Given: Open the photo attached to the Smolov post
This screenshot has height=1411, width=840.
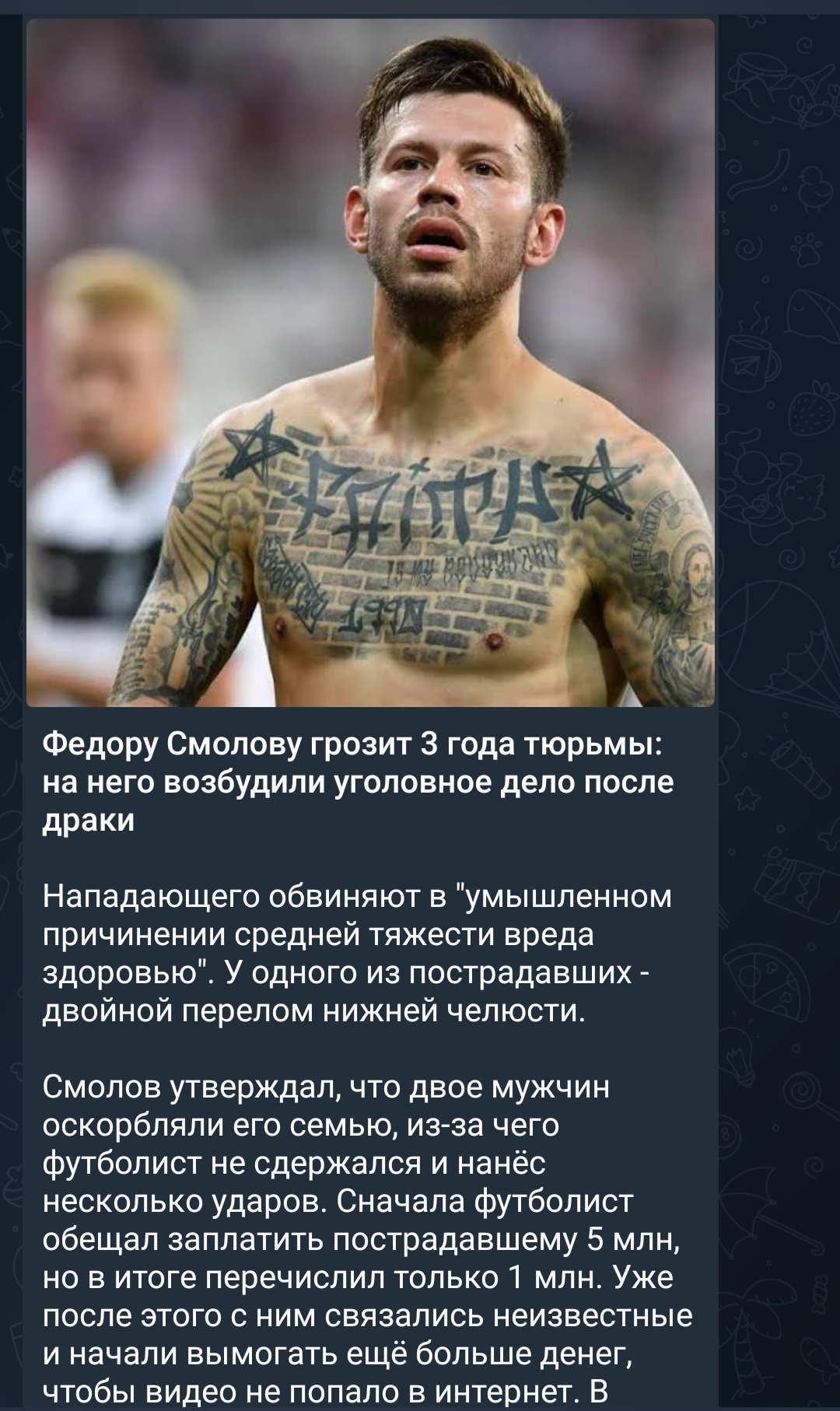Looking at the screenshot, I should coord(370,362).
